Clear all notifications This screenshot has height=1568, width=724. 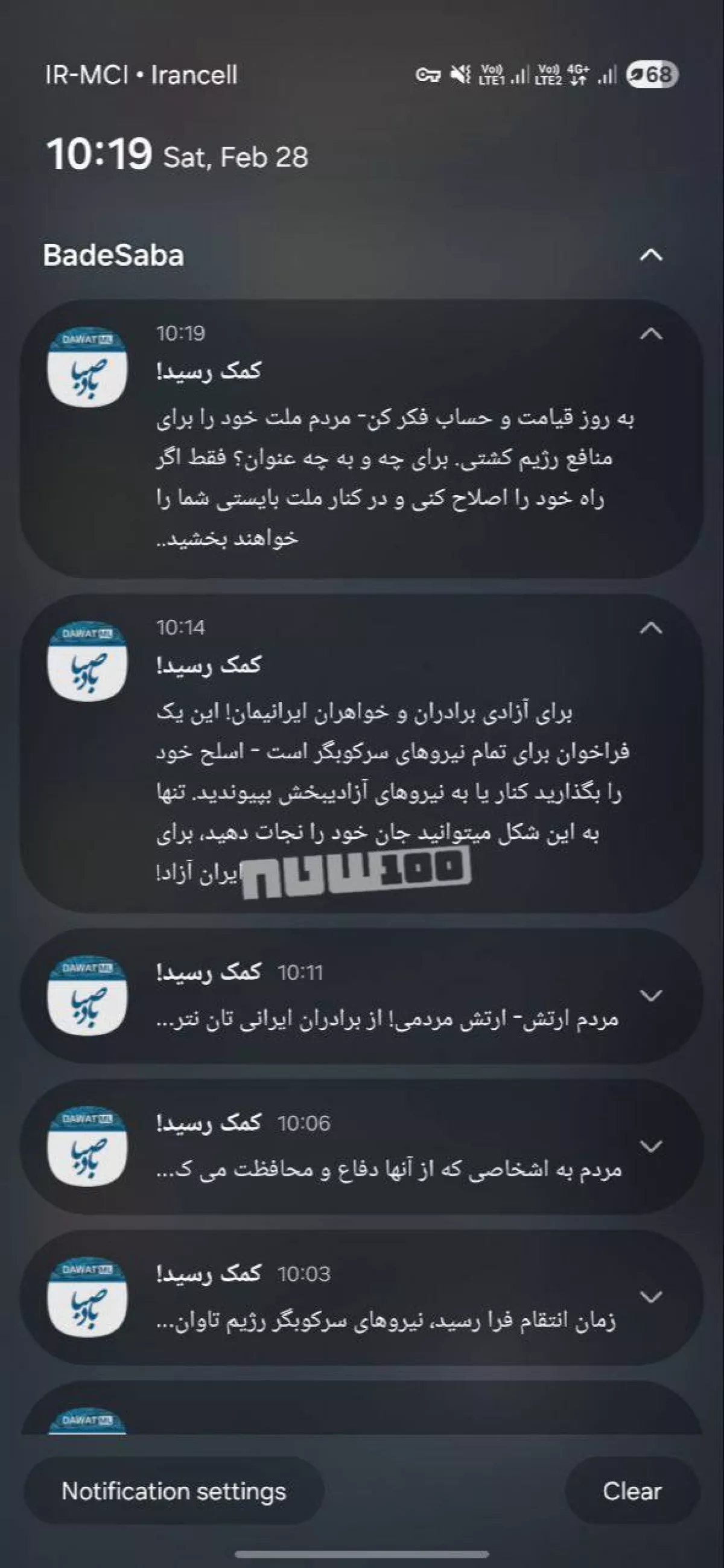(632, 1491)
